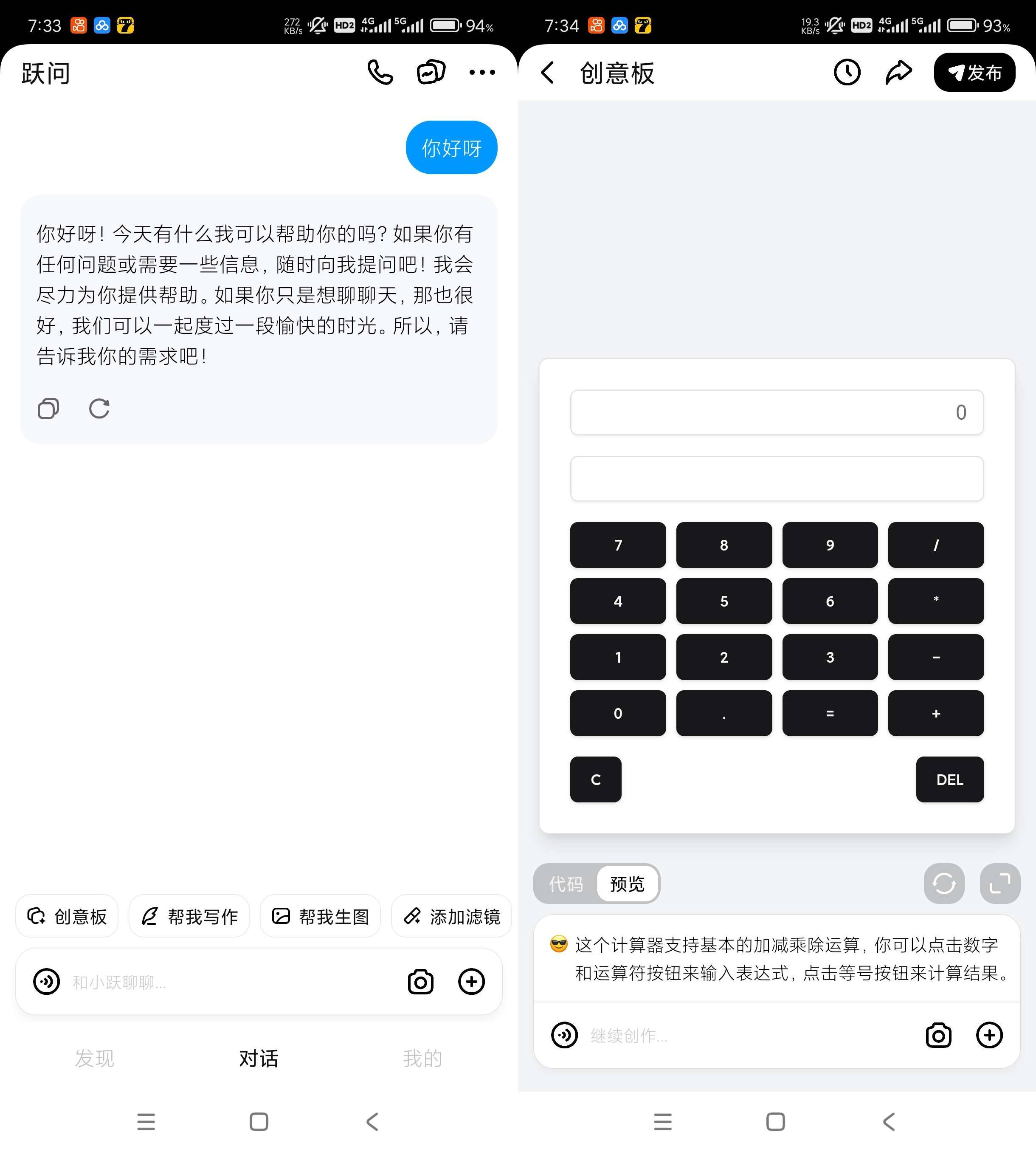Open the 创意板 chip
Screen dimensions: 1036x1152
(67, 916)
